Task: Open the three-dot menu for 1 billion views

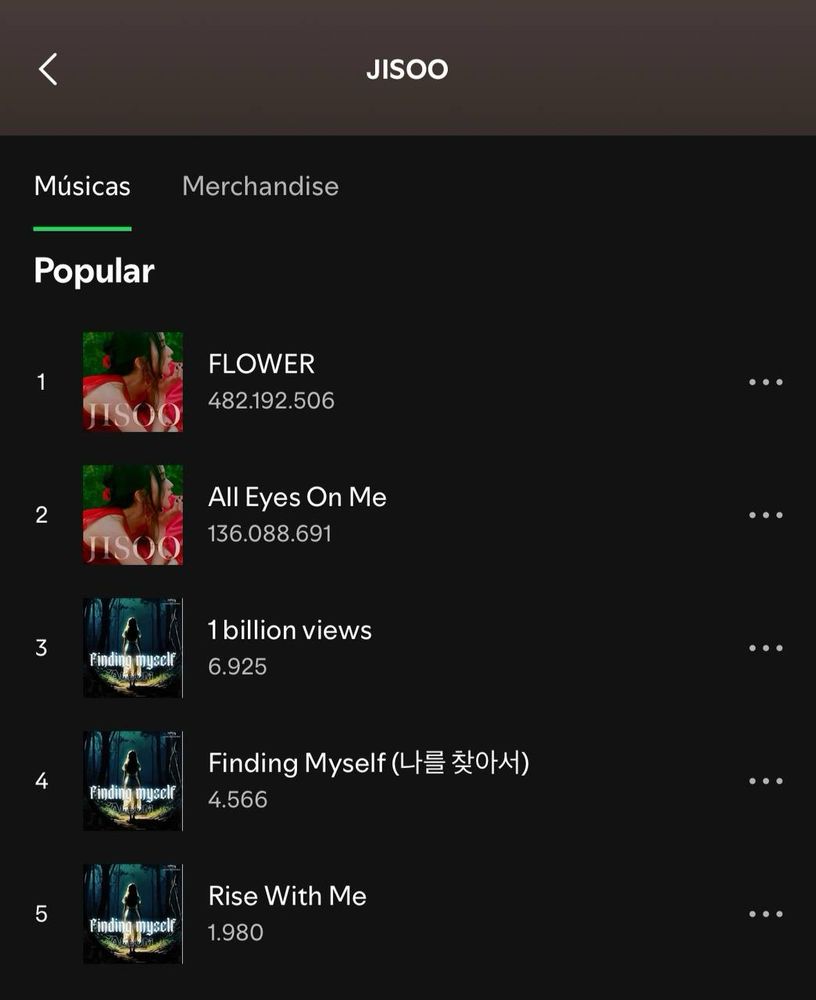Action: click(765, 648)
